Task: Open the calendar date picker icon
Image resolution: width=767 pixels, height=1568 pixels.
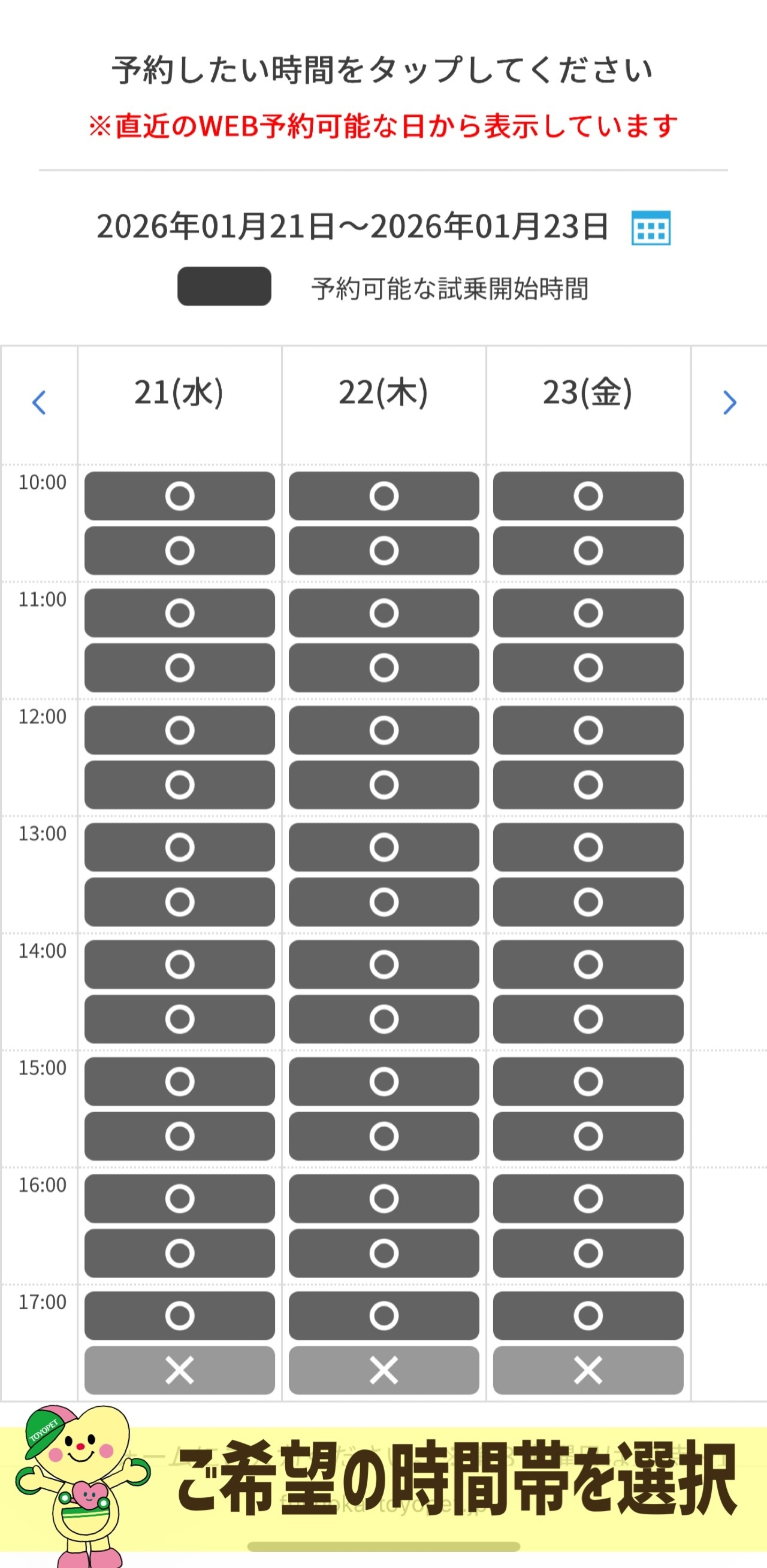Action: point(651,228)
